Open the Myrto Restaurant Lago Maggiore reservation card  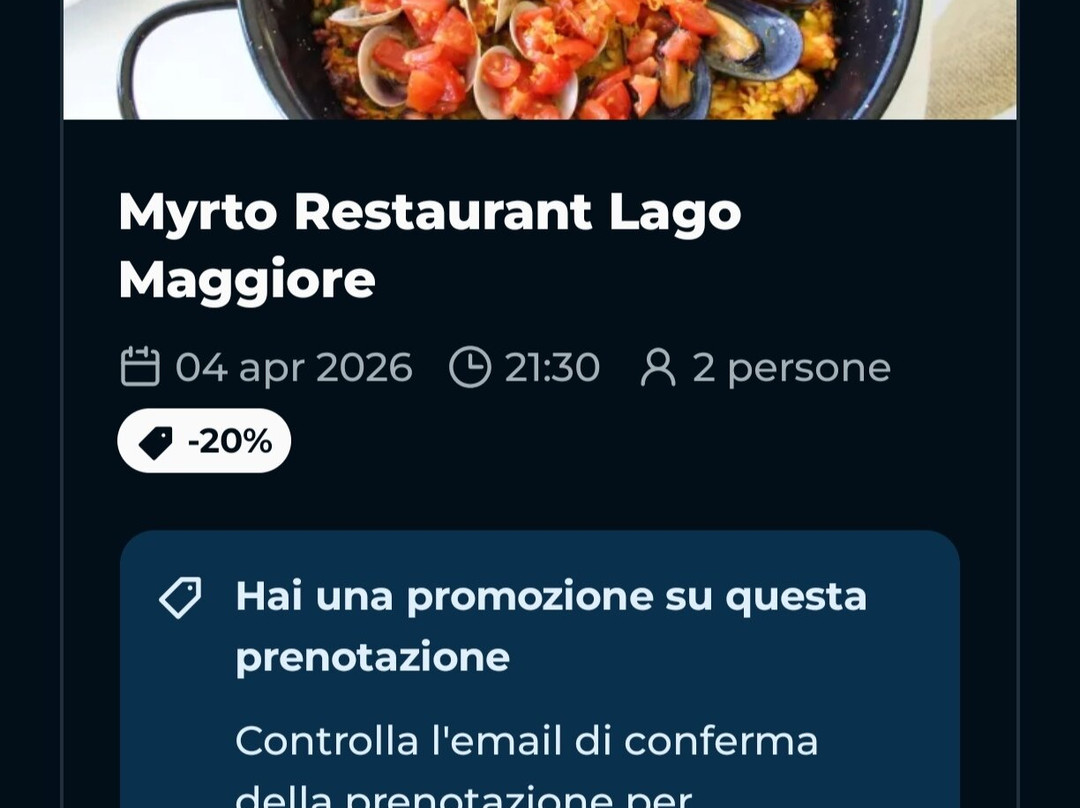point(430,245)
